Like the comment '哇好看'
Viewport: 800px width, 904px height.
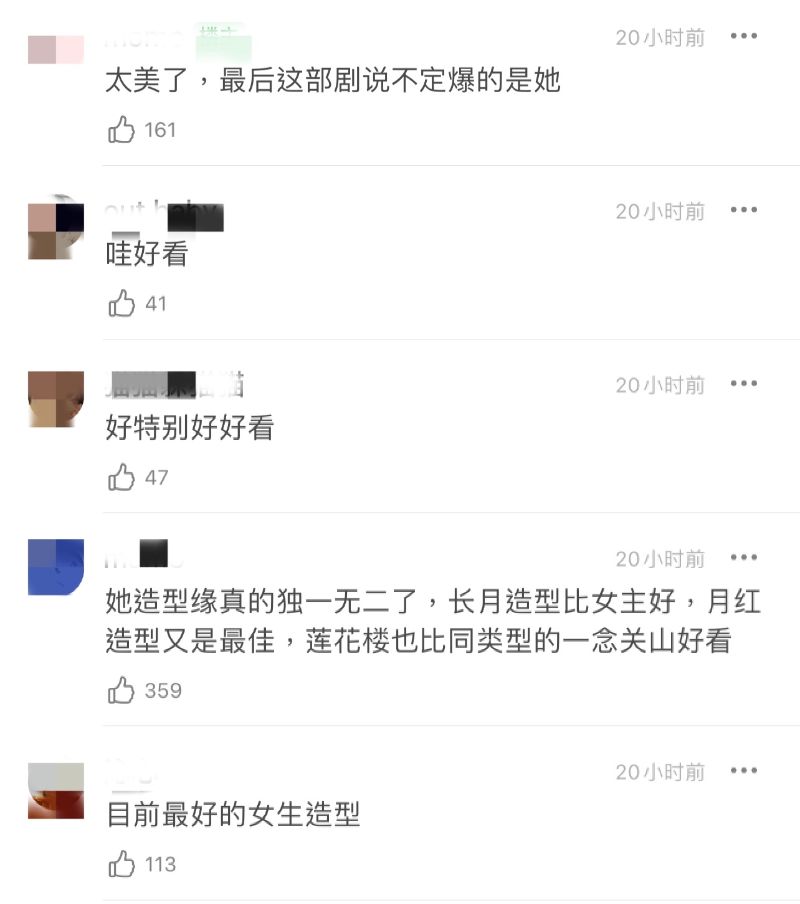(122, 304)
